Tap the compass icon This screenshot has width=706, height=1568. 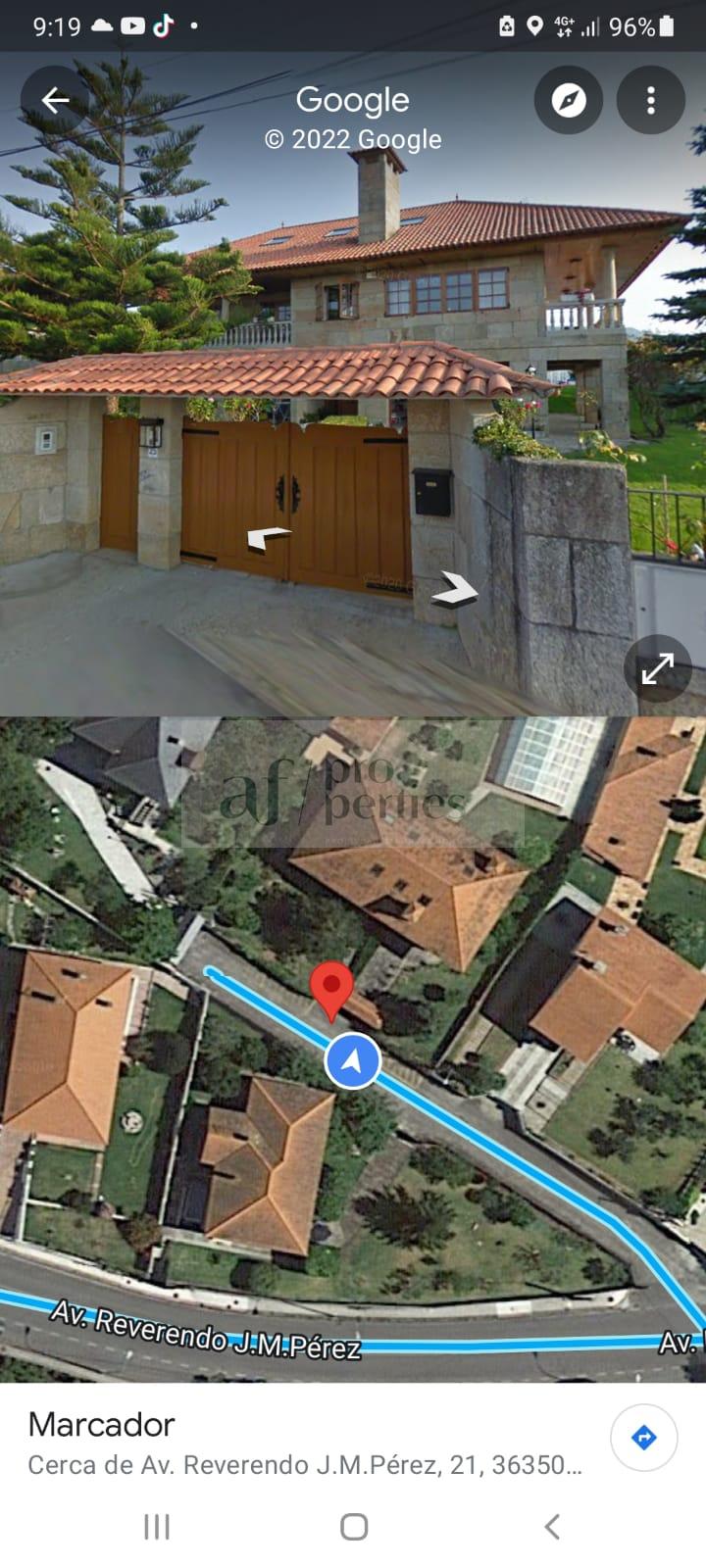click(x=569, y=100)
